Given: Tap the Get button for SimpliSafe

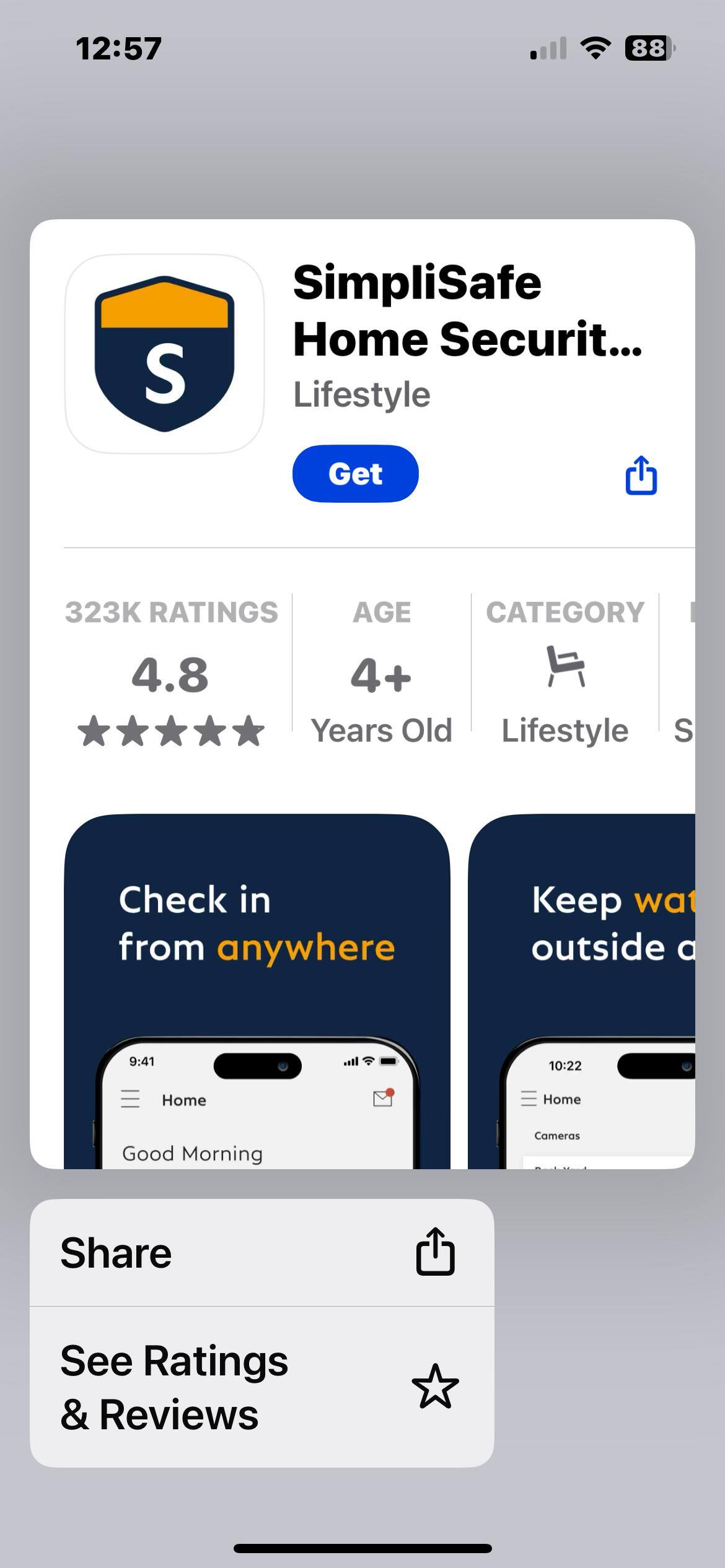Looking at the screenshot, I should (x=355, y=474).
